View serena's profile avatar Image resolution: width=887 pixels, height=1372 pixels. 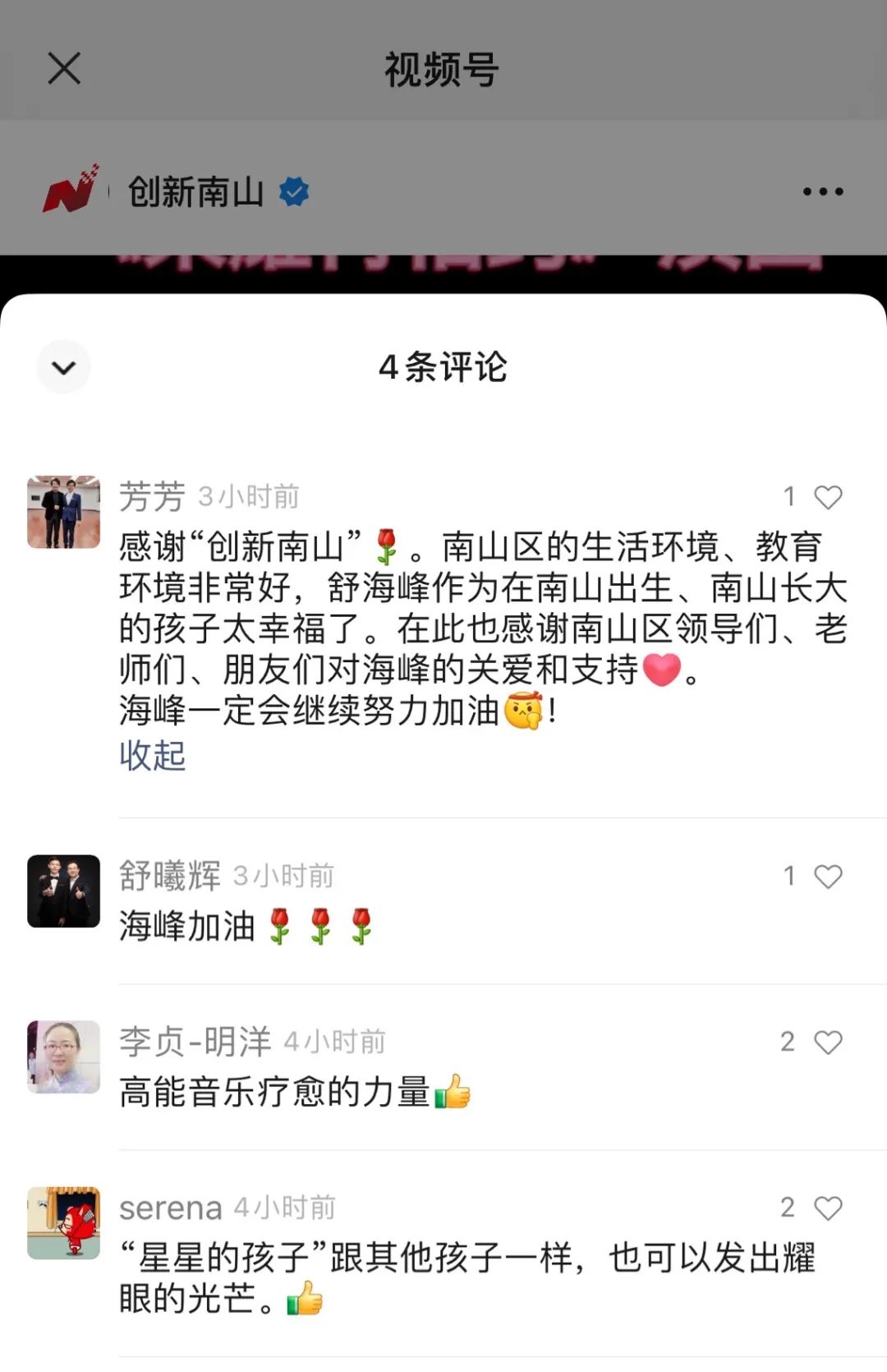[64, 1223]
